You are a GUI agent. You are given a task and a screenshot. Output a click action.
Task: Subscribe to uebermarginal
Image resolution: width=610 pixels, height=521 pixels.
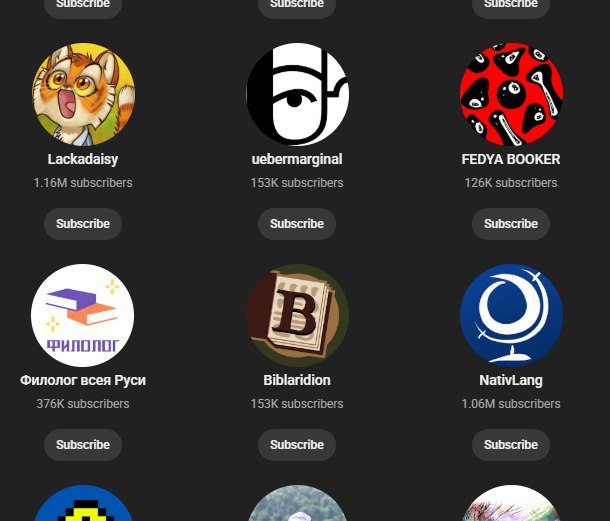pyautogui.click(x=297, y=224)
